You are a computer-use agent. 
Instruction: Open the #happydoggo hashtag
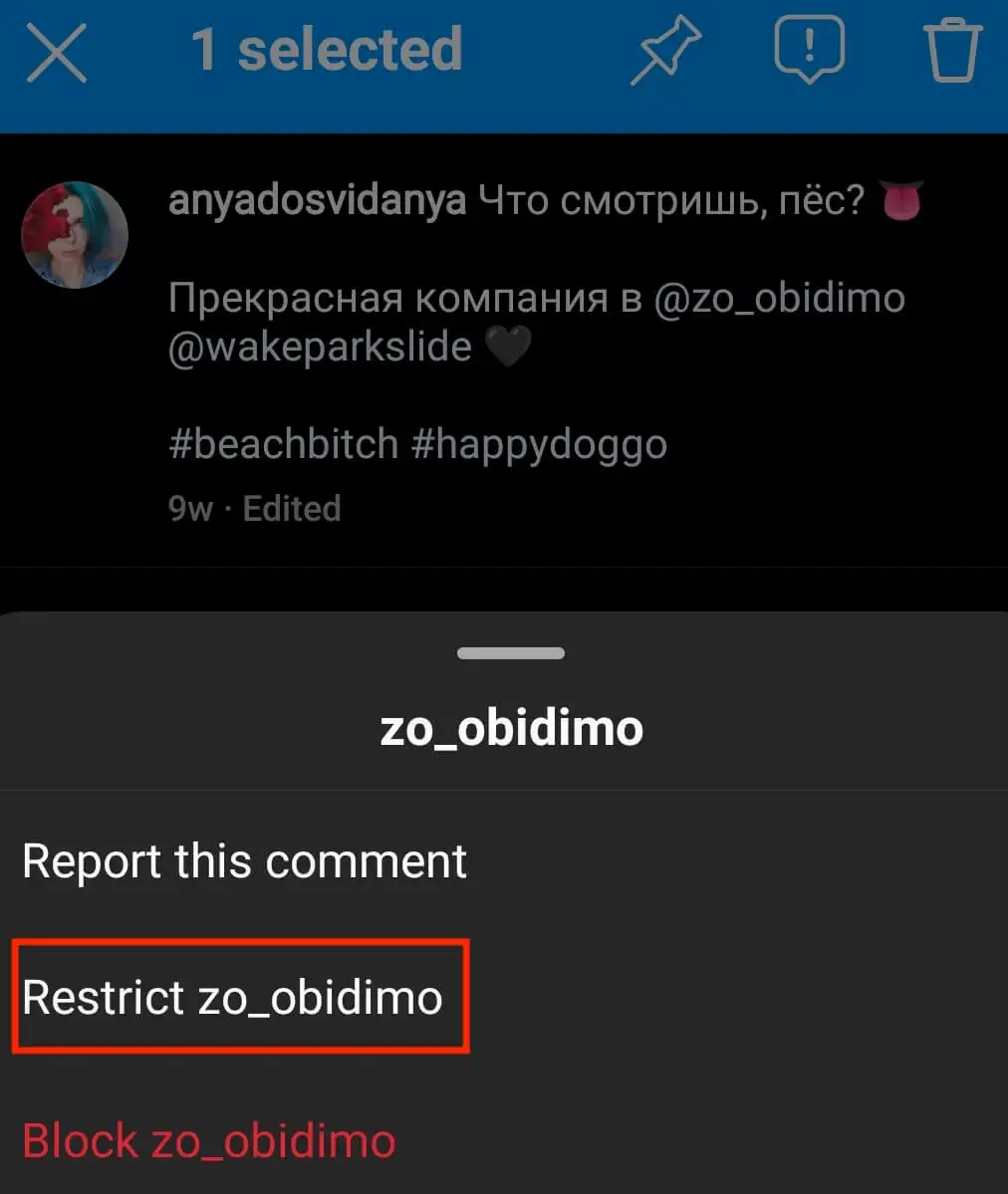click(x=539, y=444)
